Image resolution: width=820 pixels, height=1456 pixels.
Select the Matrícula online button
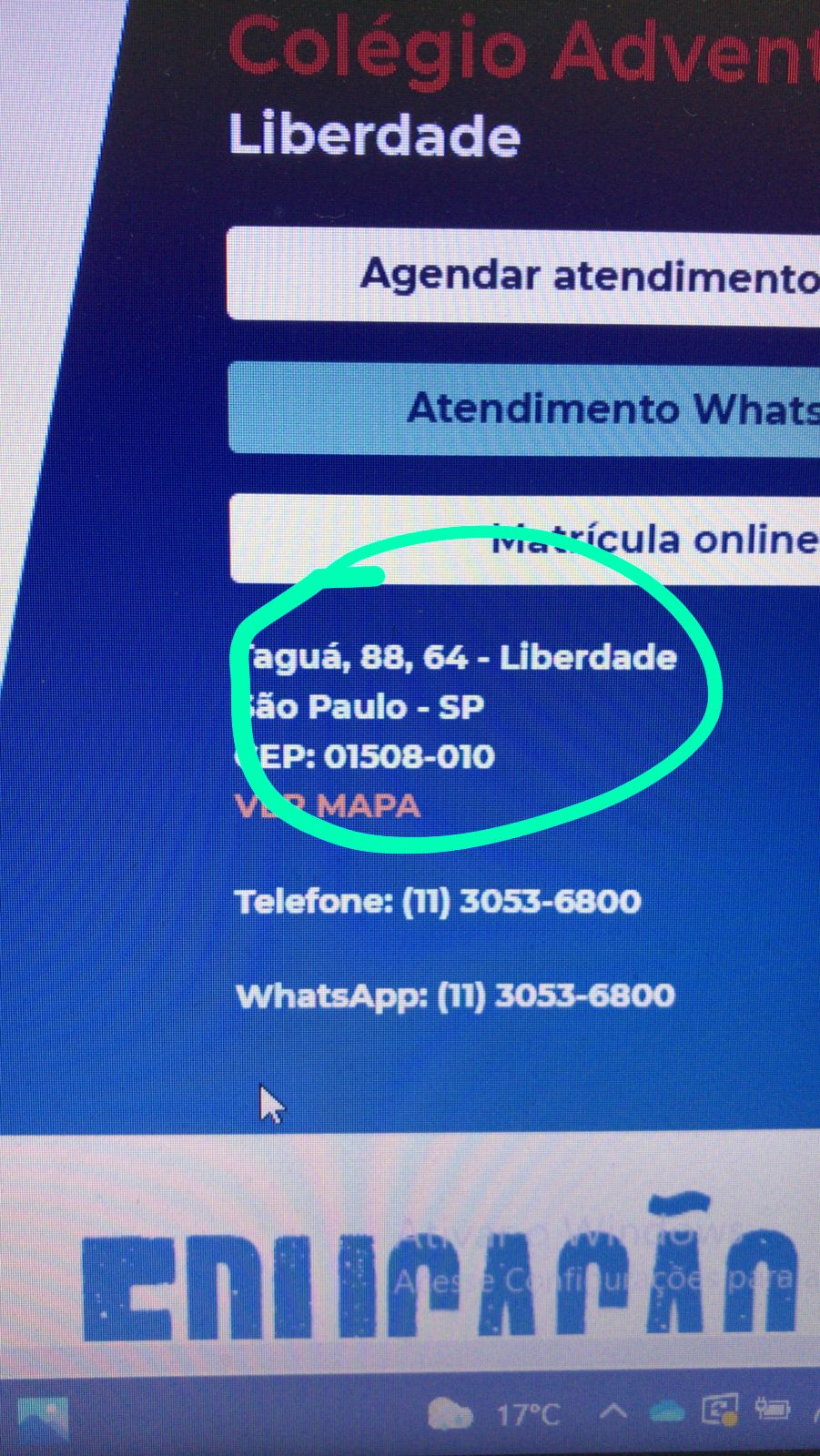pos(525,539)
